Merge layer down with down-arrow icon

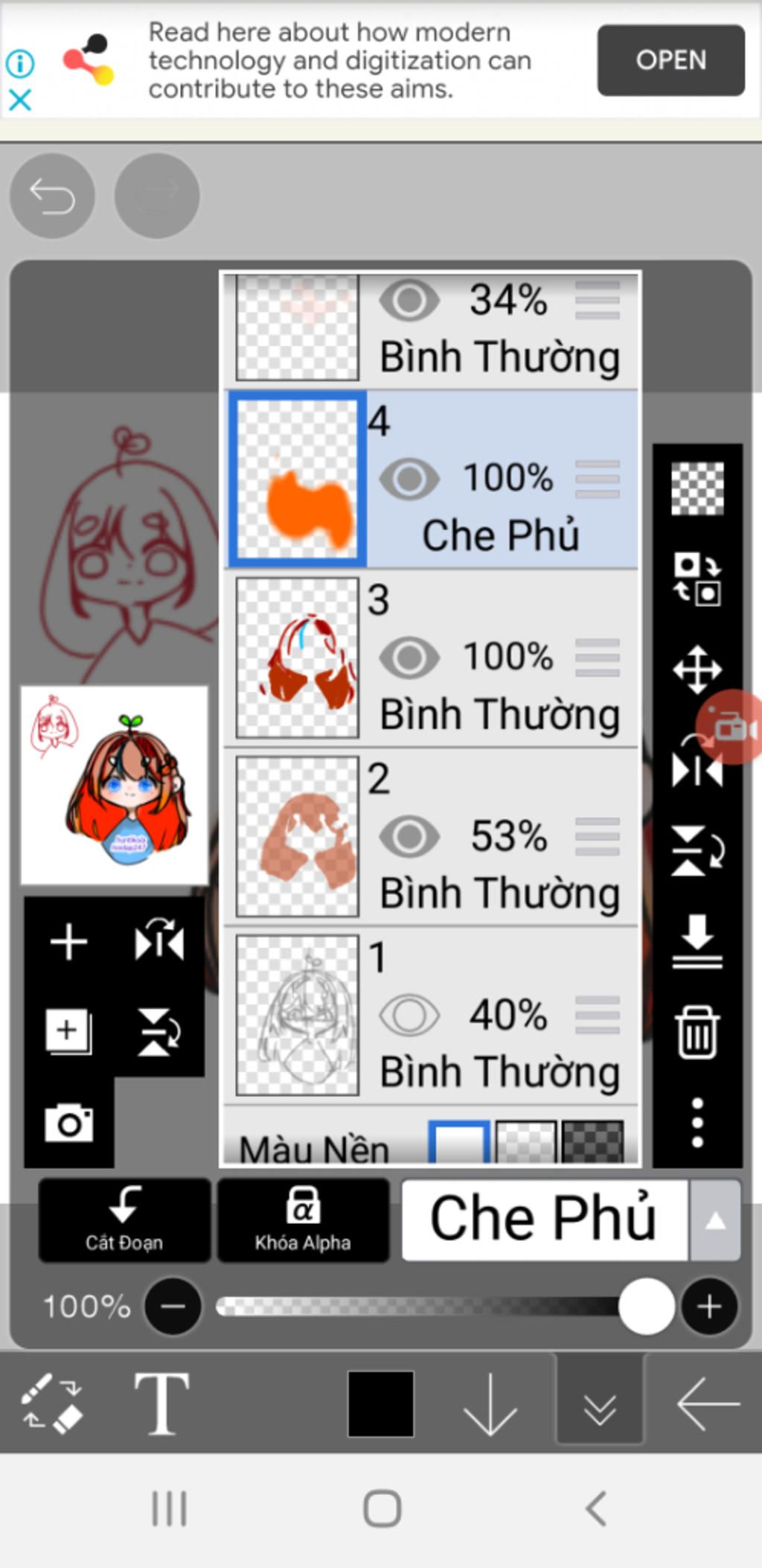[x=697, y=941]
